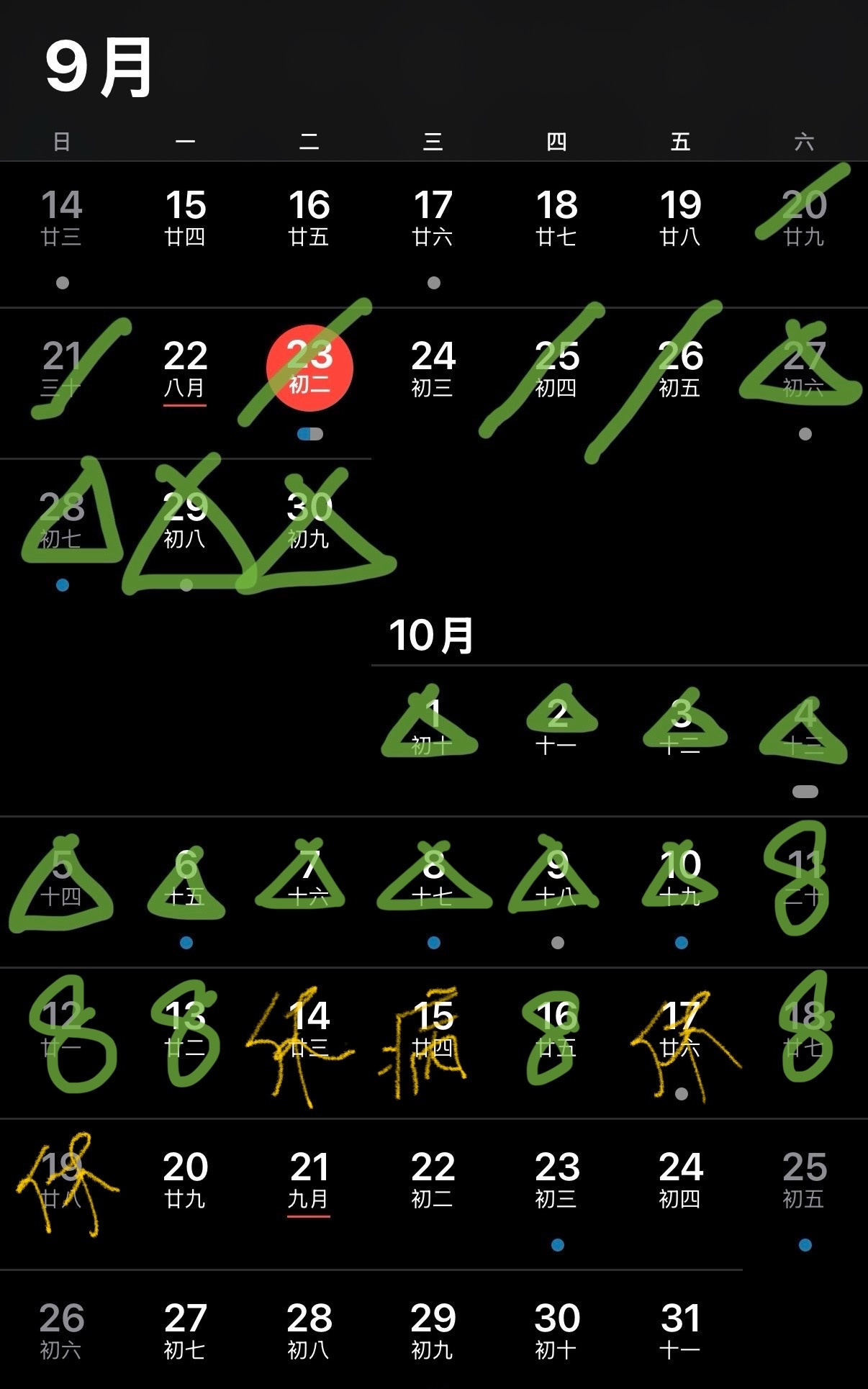
Task: Open September 17 with event dot
Action: click(x=433, y=217)
